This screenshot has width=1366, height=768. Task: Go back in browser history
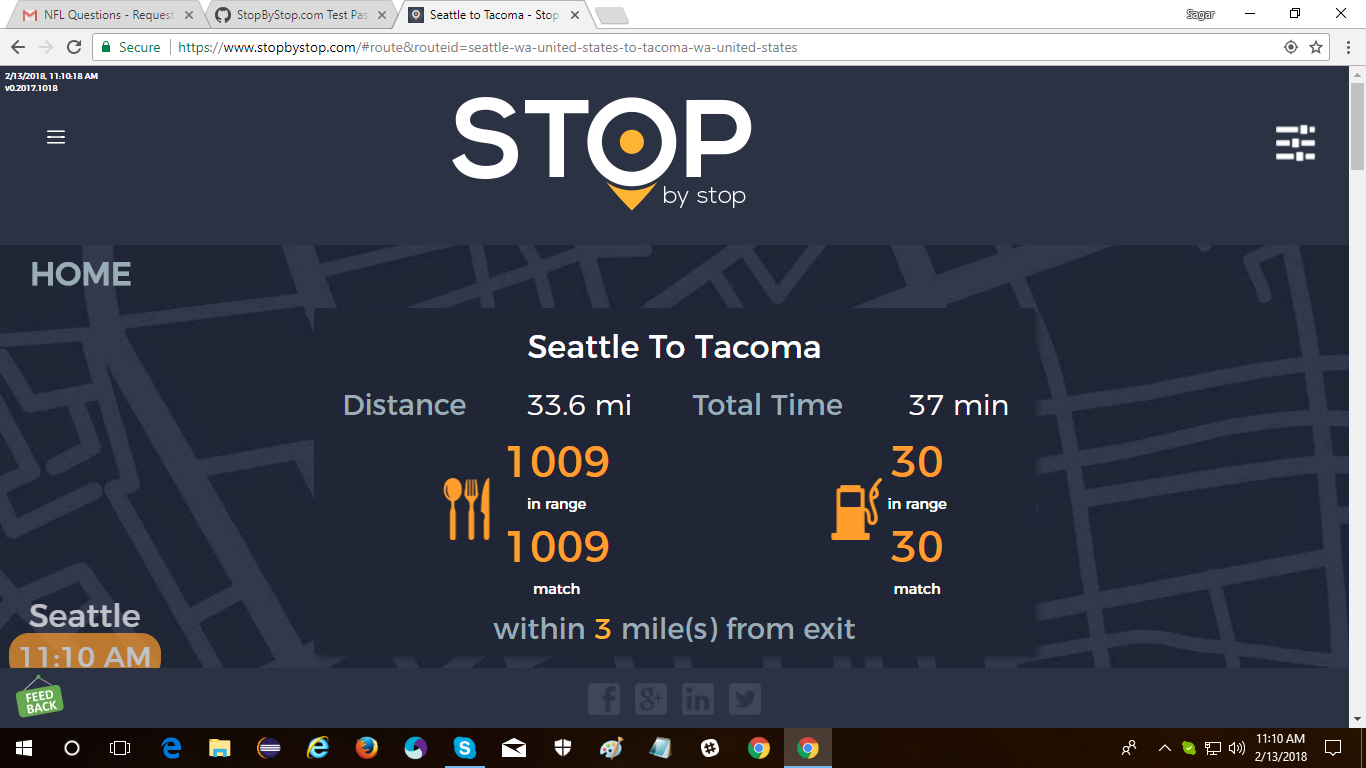(x=18, y=47)
